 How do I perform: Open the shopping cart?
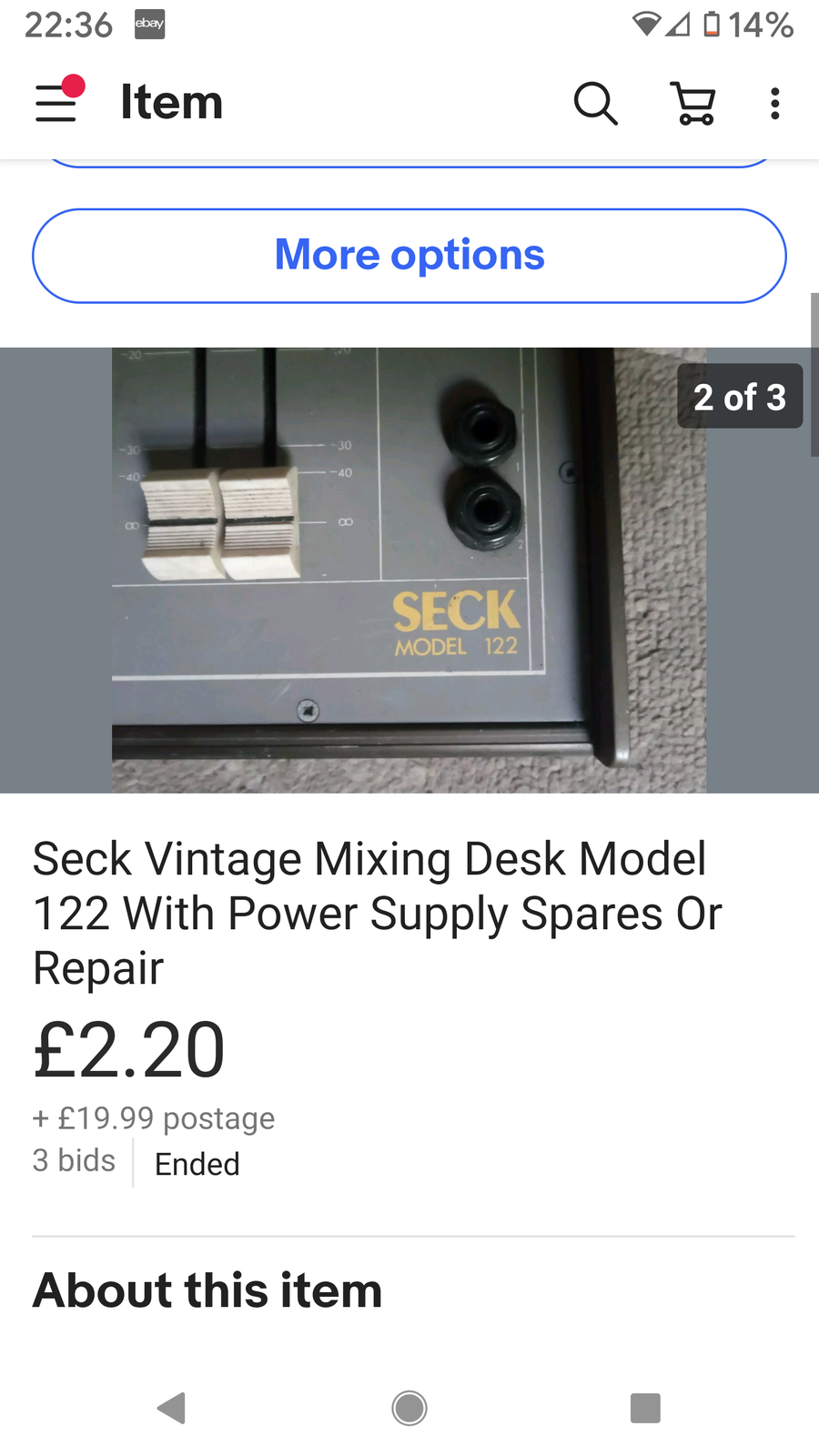tap(693, 103)
